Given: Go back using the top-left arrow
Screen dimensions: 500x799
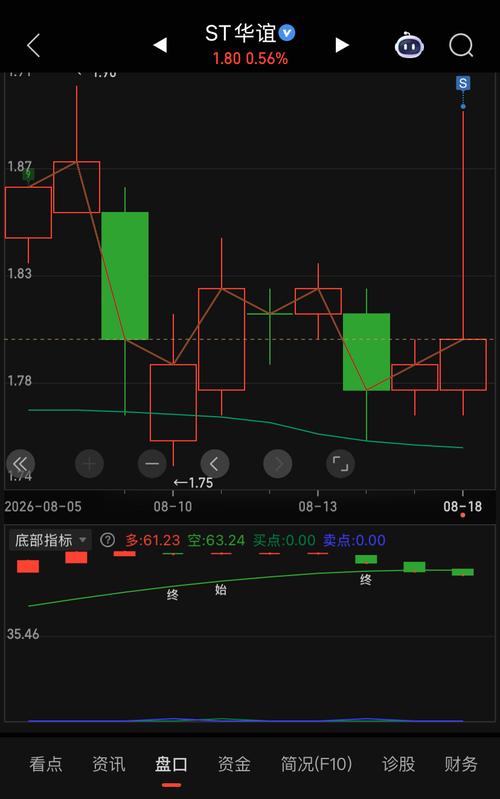Looking at the screenshot, I should tap(34, 45).
